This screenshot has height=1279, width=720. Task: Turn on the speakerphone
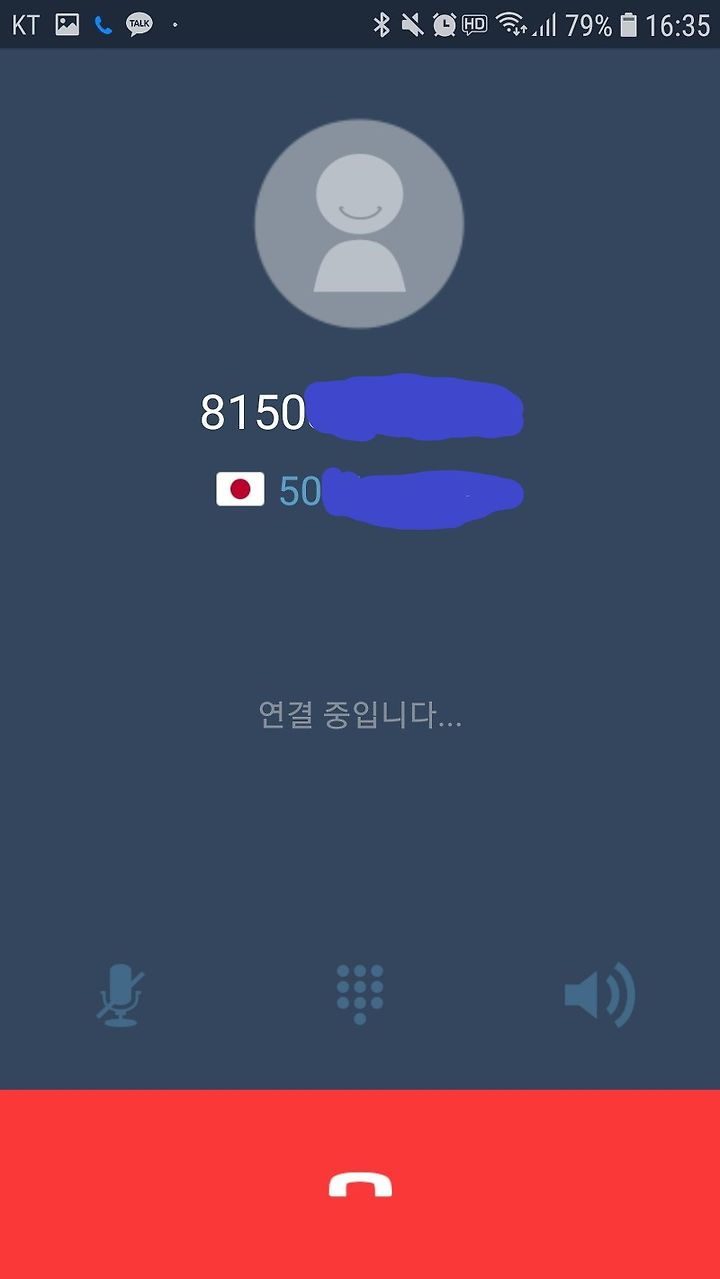point(599,995)
